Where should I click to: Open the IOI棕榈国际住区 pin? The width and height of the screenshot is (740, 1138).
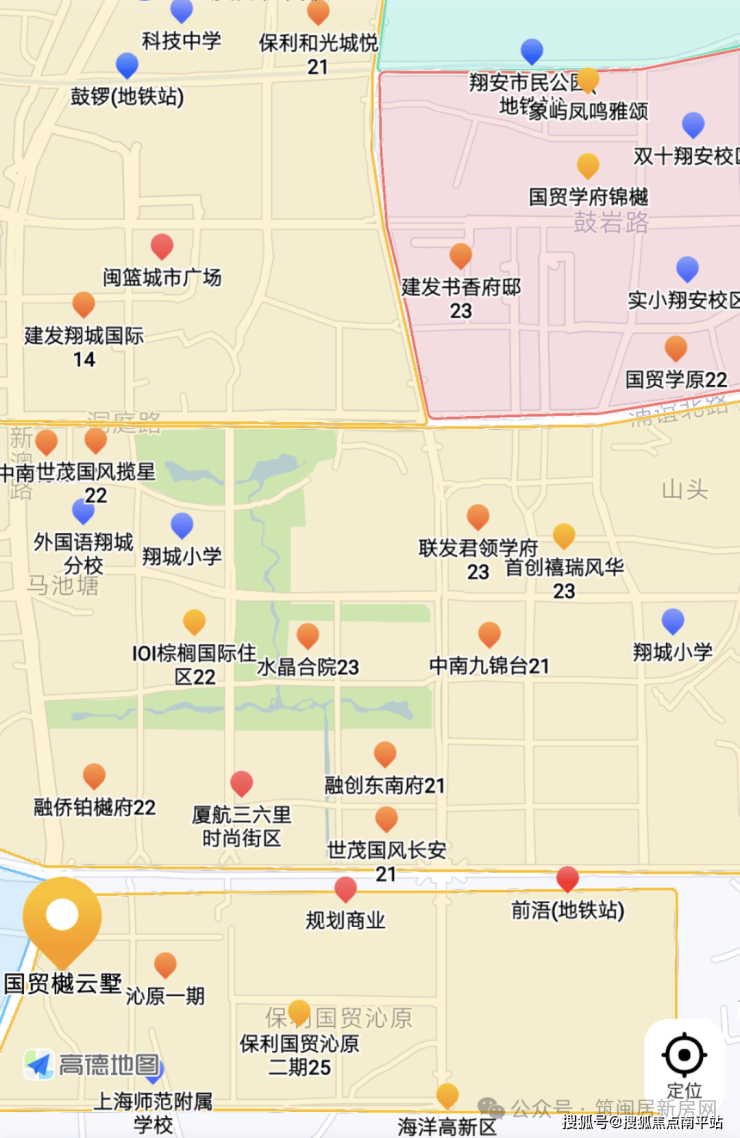194,622
